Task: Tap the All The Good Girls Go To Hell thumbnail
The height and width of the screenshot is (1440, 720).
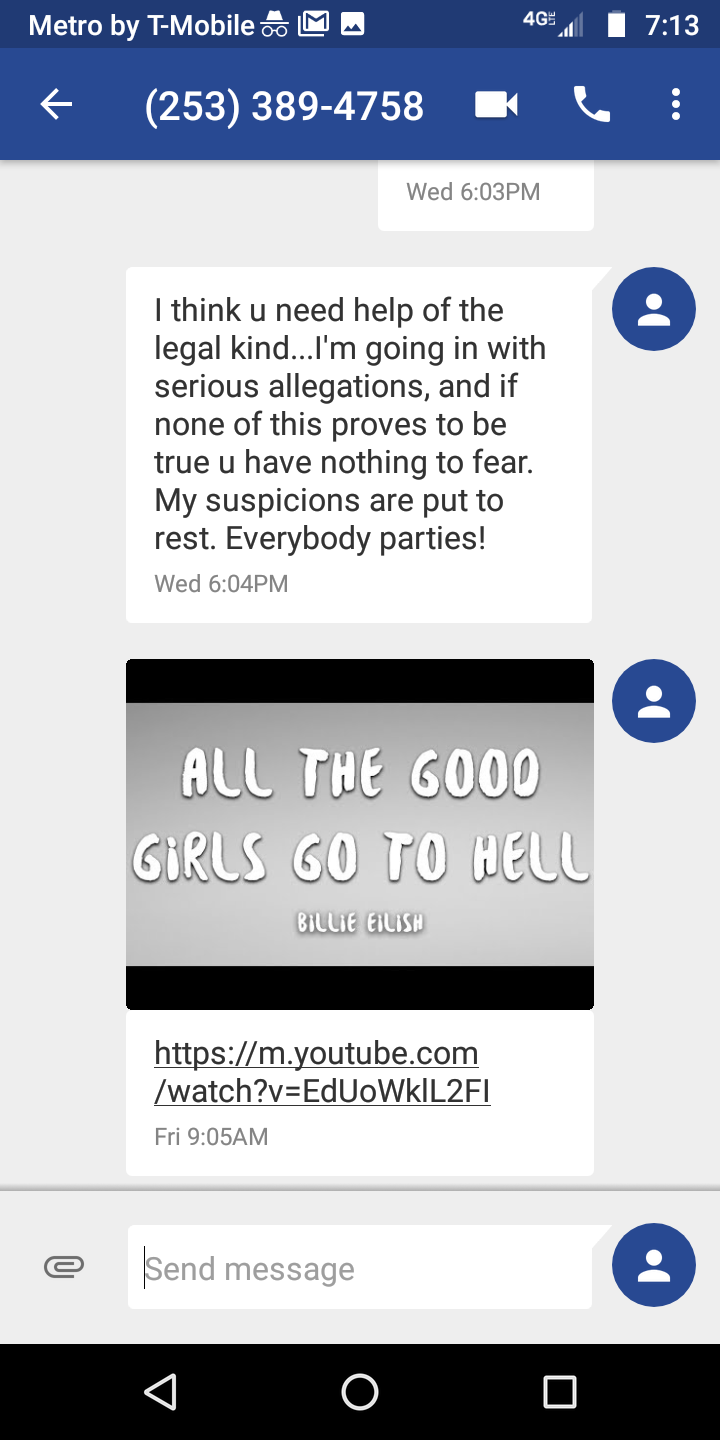Action: 360,833
